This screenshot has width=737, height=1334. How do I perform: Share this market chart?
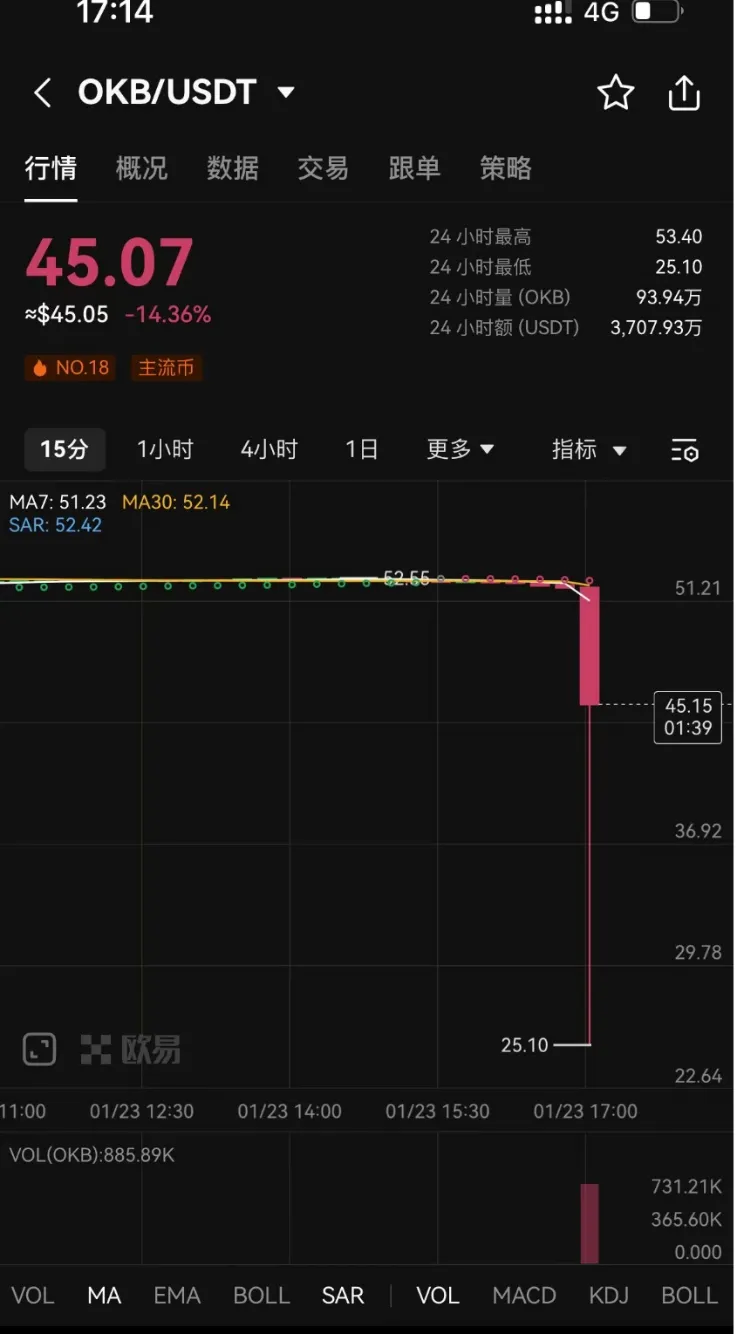pyautogui.click(x=684, y=94)
